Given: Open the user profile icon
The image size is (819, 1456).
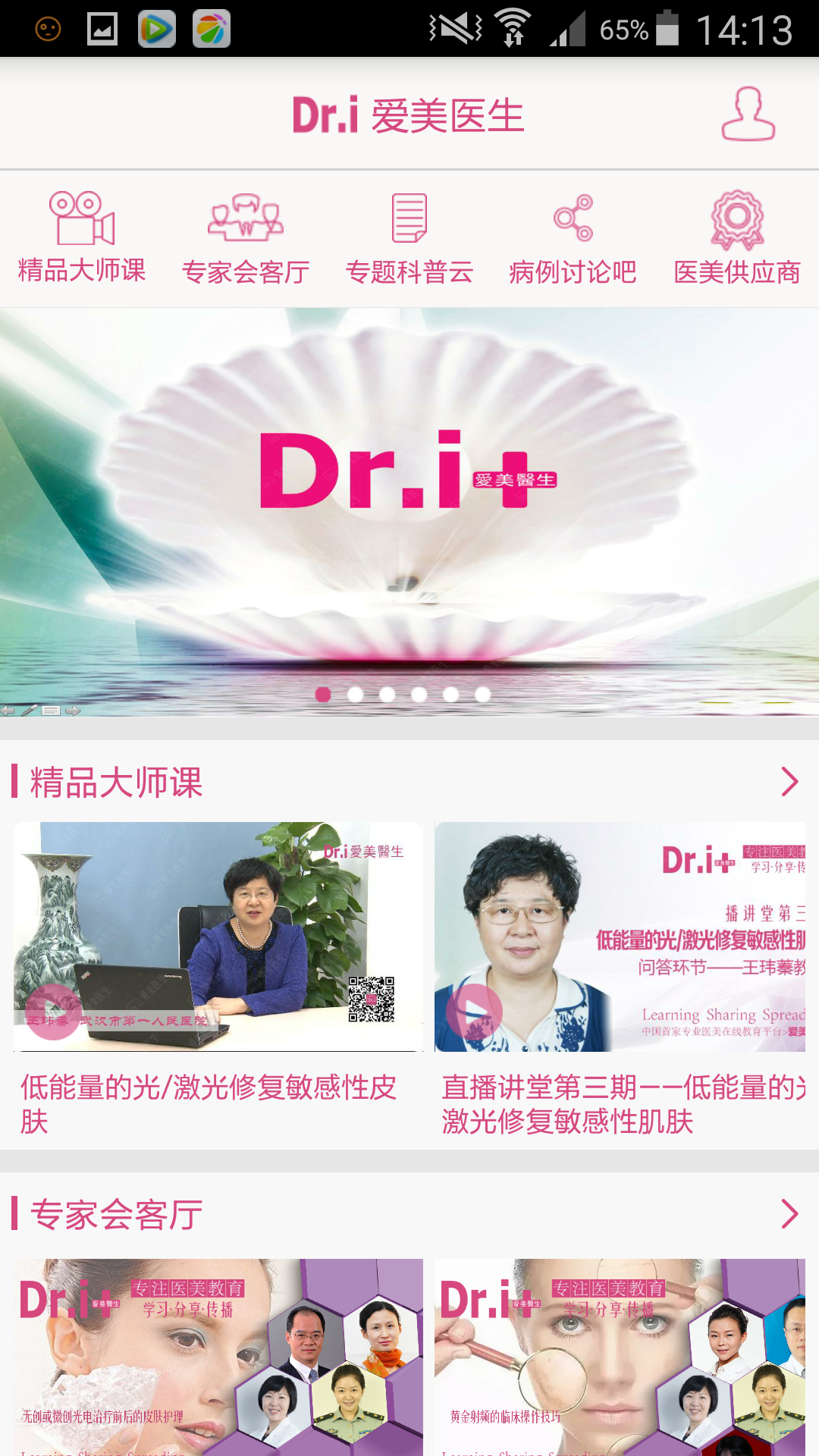Looking at the screenshot, I should pyautogui.click(x=748, y=114).
